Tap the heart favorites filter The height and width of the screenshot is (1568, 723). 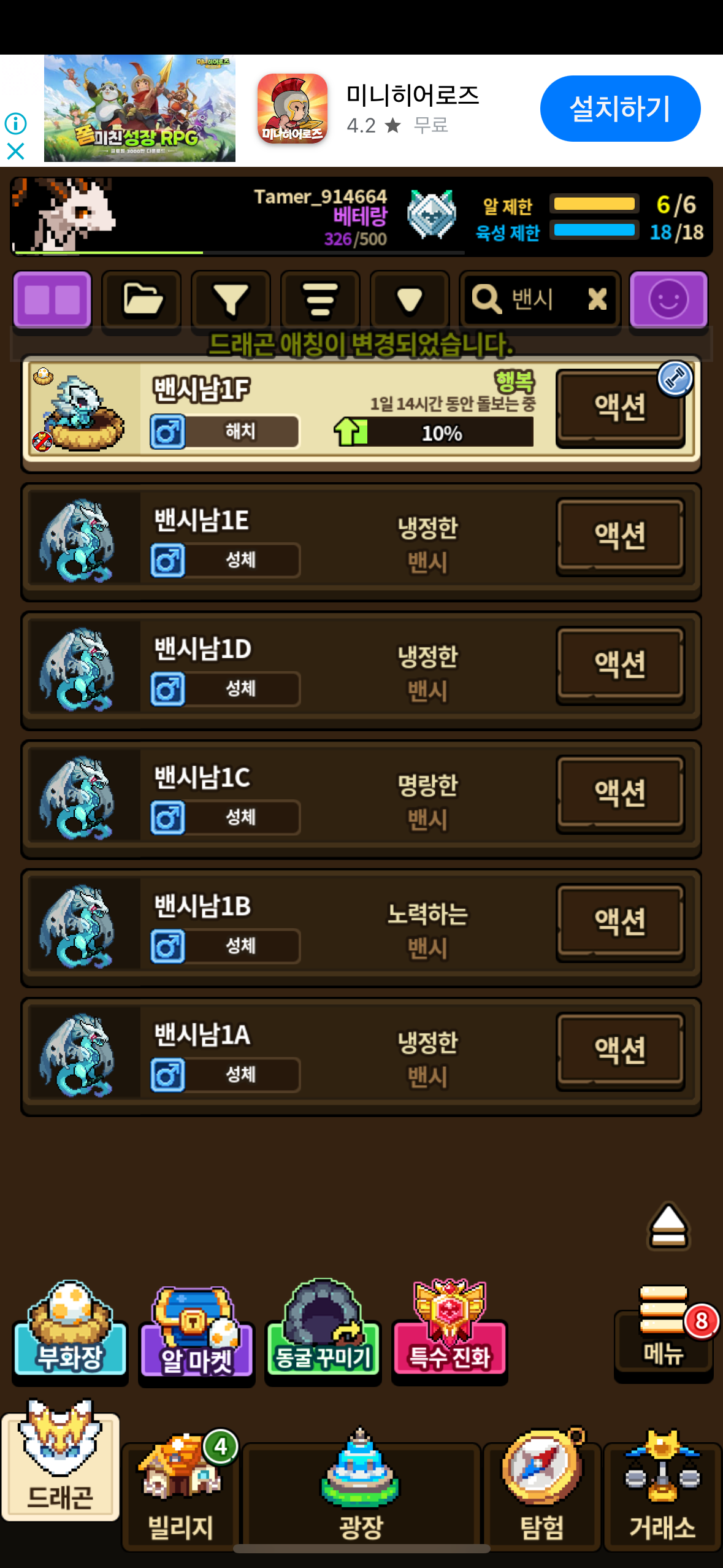coord(410,300)
